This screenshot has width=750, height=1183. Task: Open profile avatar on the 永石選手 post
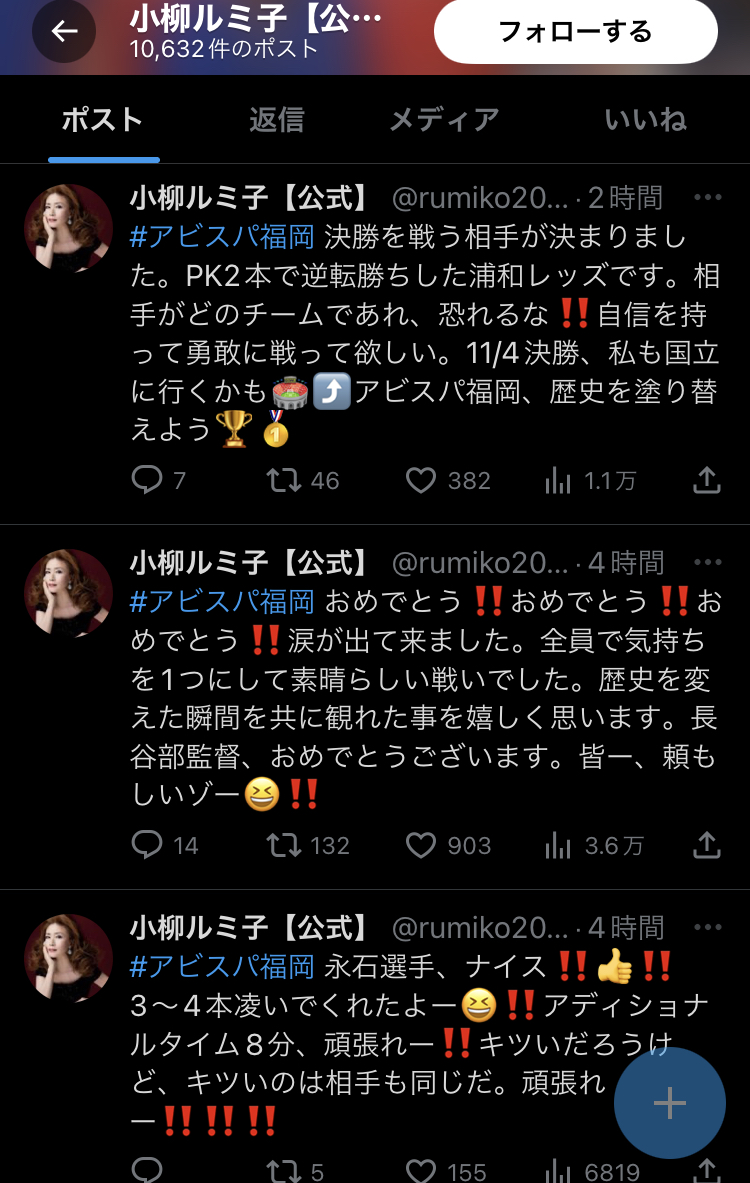pos(68,958)
